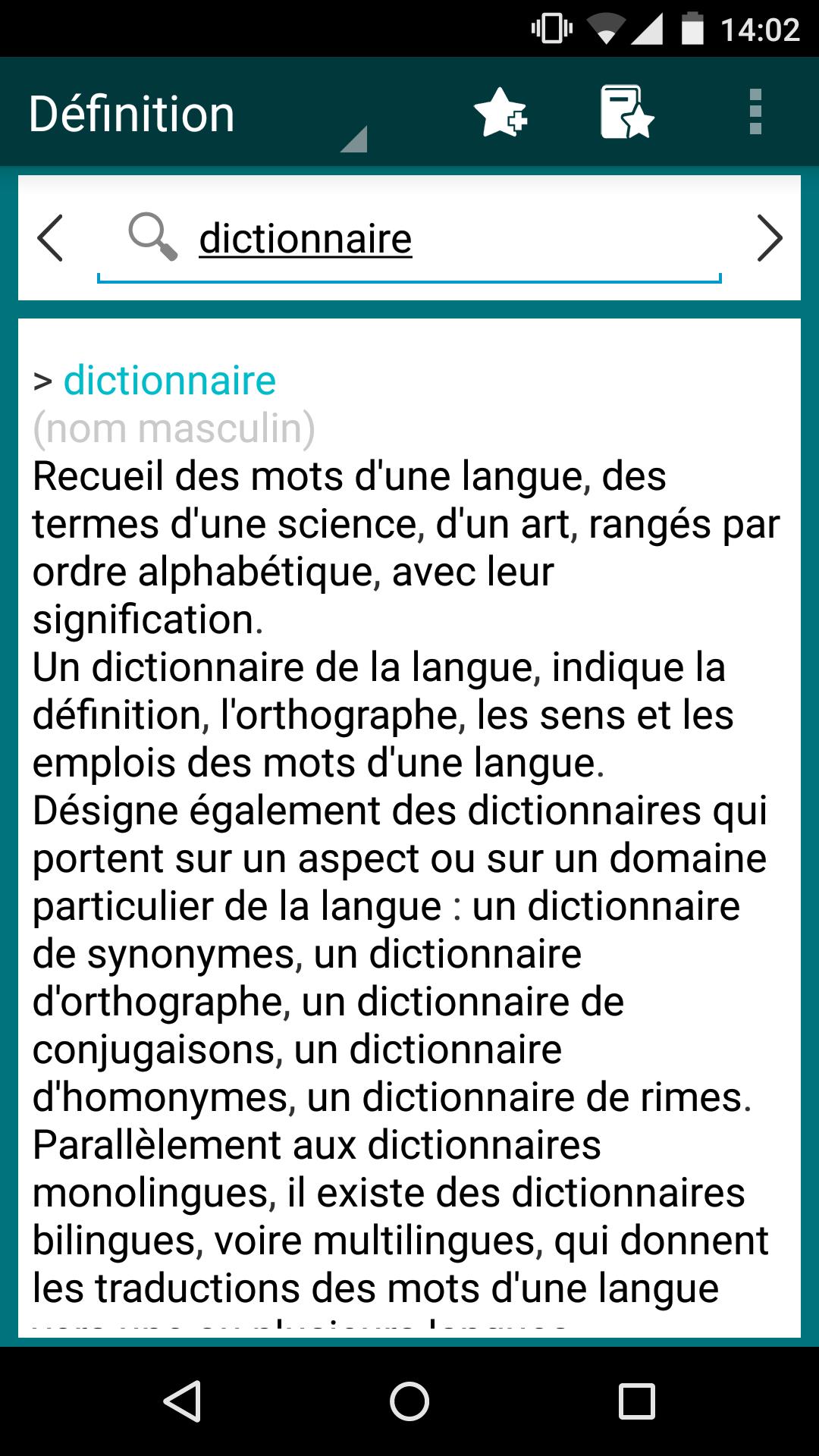Add this word to favorites
The image size is (819, 1456).
click(500, 113)
